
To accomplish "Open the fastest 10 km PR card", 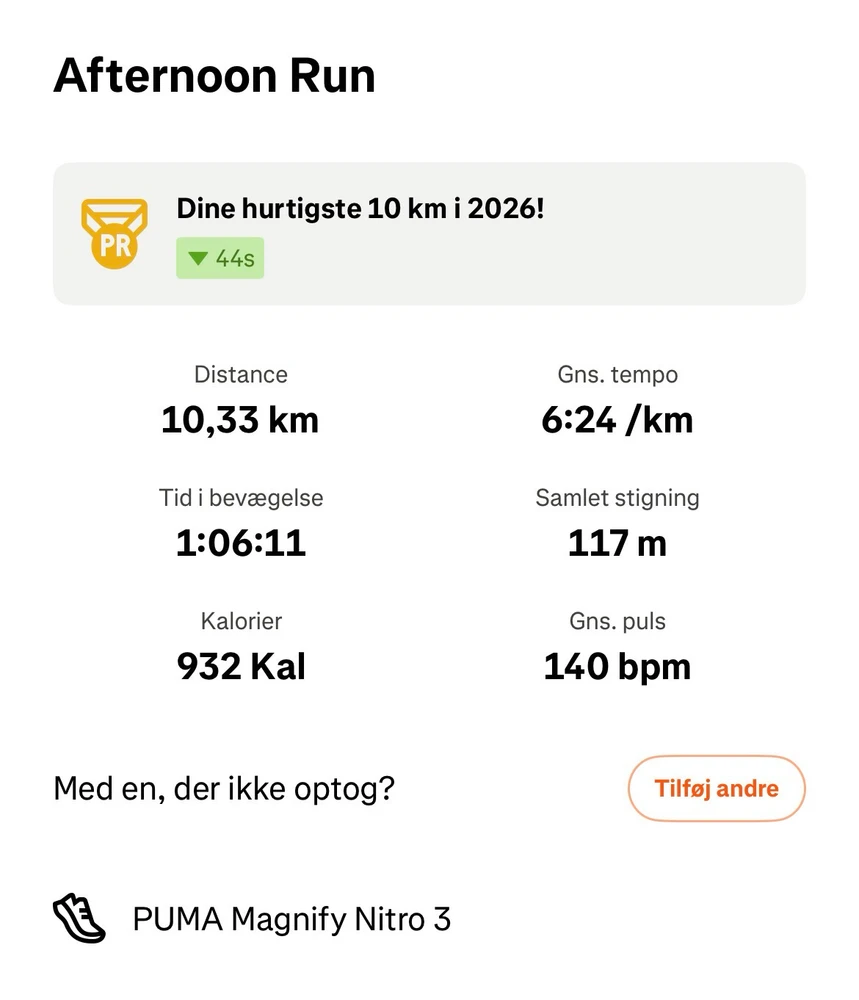I will point(429,233).
